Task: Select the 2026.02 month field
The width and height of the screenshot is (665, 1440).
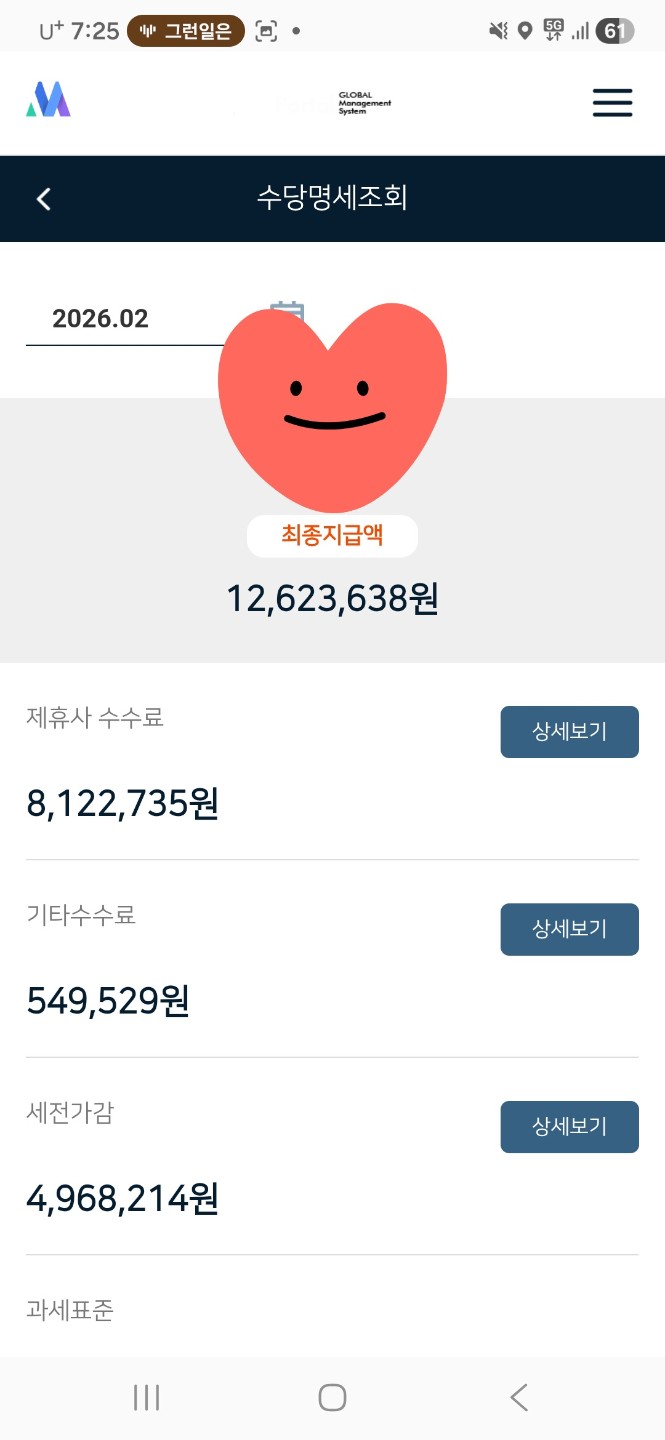Action: tap(120, 320)
